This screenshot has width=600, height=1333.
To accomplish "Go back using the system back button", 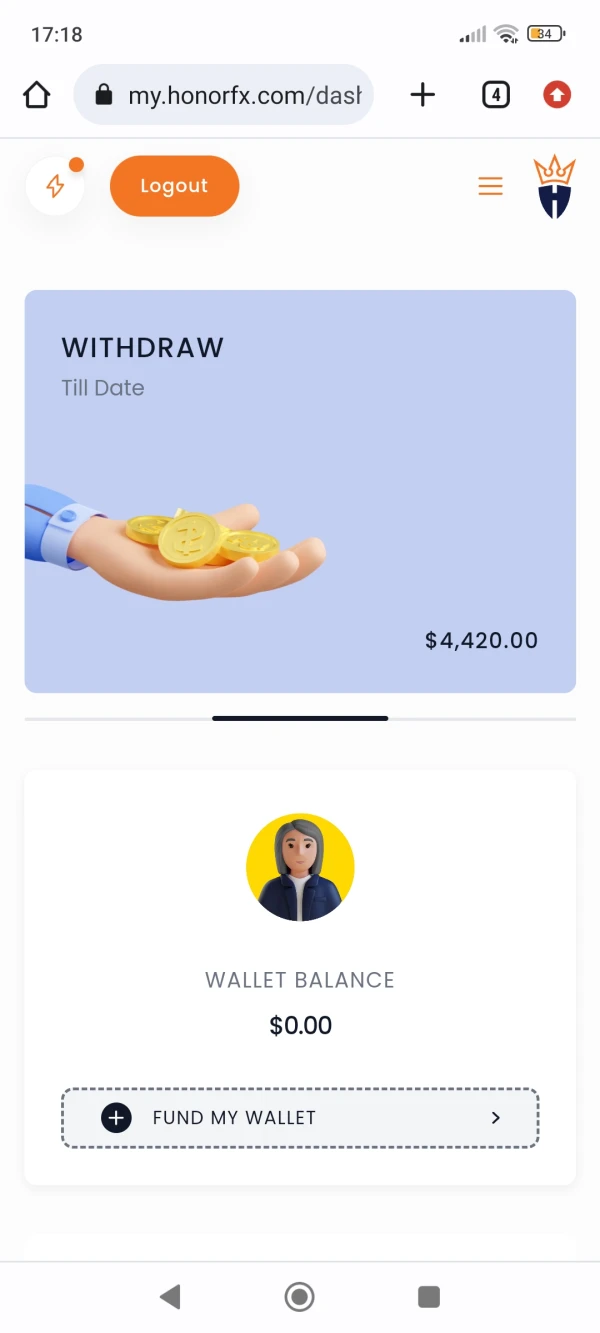I will tap(170, 1297).
